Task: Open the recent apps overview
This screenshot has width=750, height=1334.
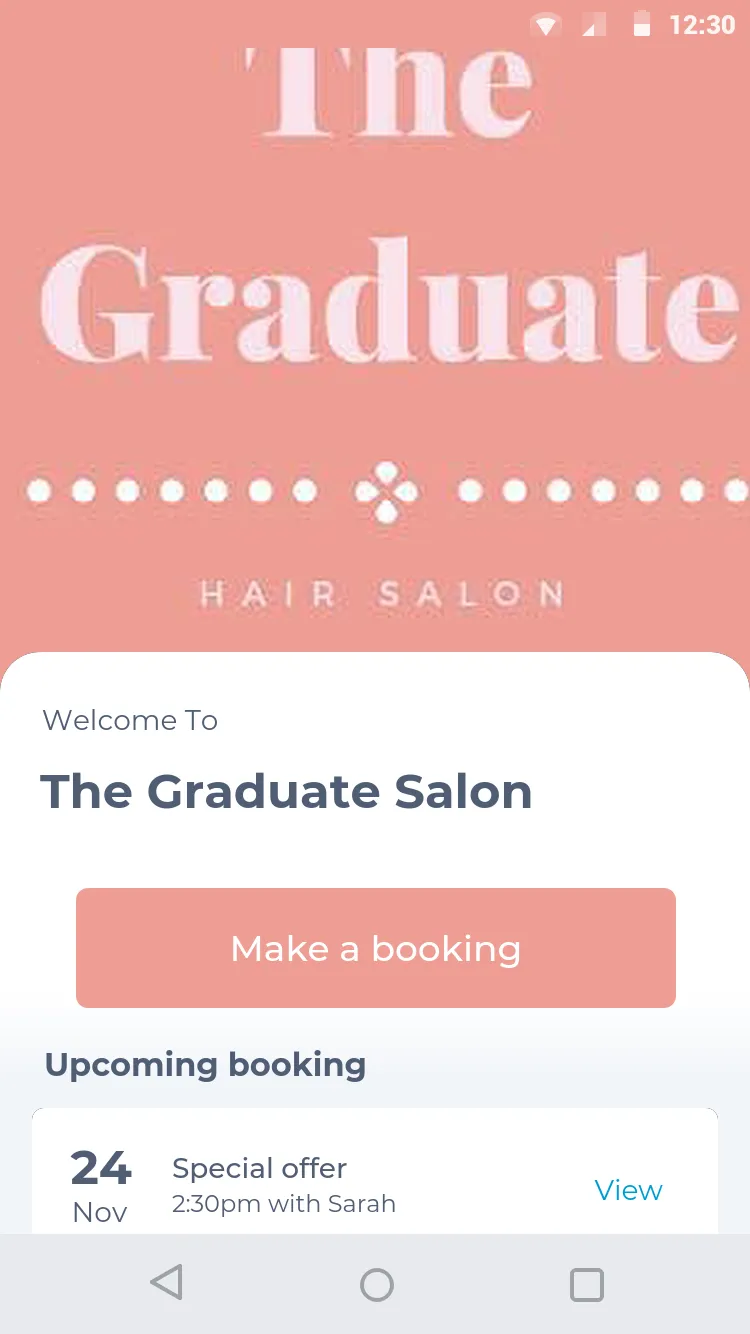Action: pyautogui.click(x=587, y=1284)
